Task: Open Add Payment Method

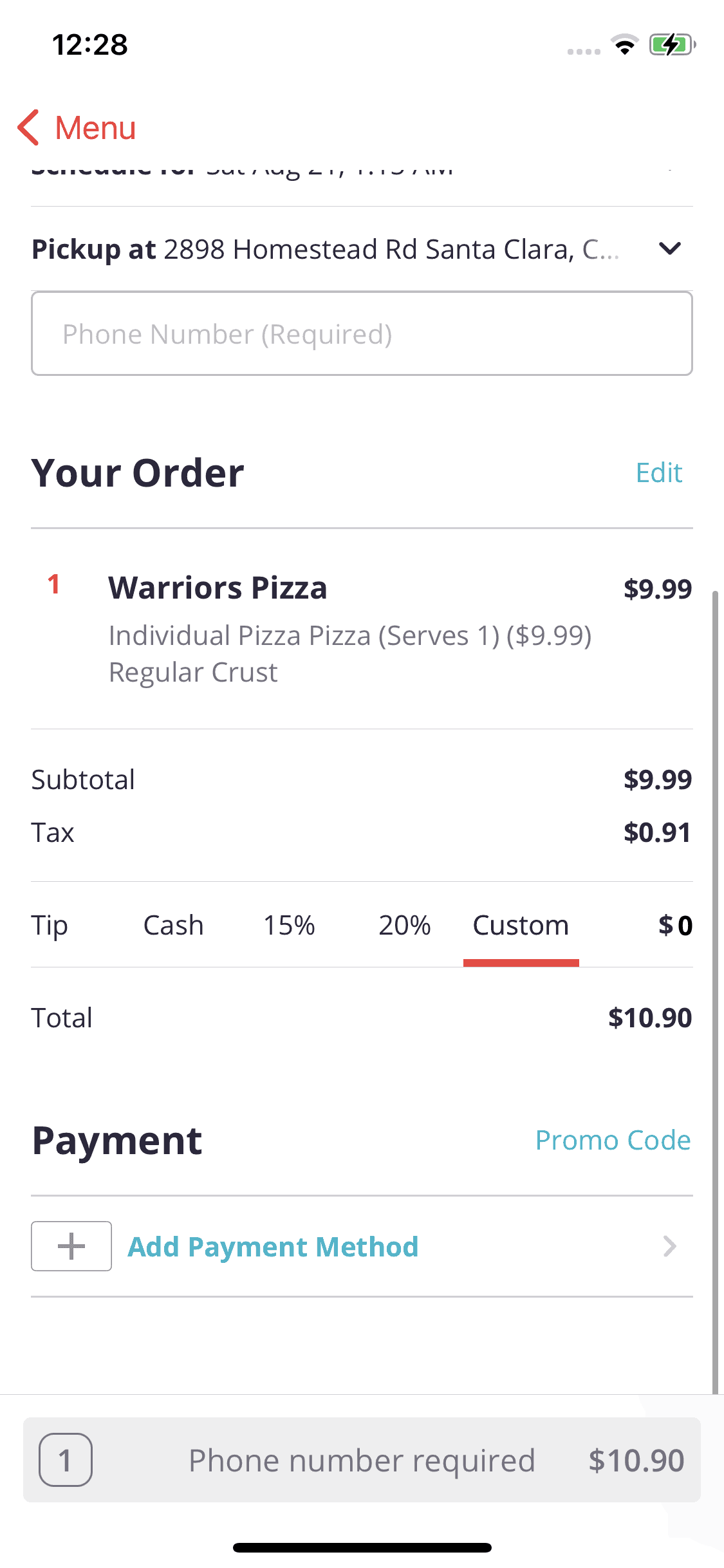Action: (x=273, y=1247)
